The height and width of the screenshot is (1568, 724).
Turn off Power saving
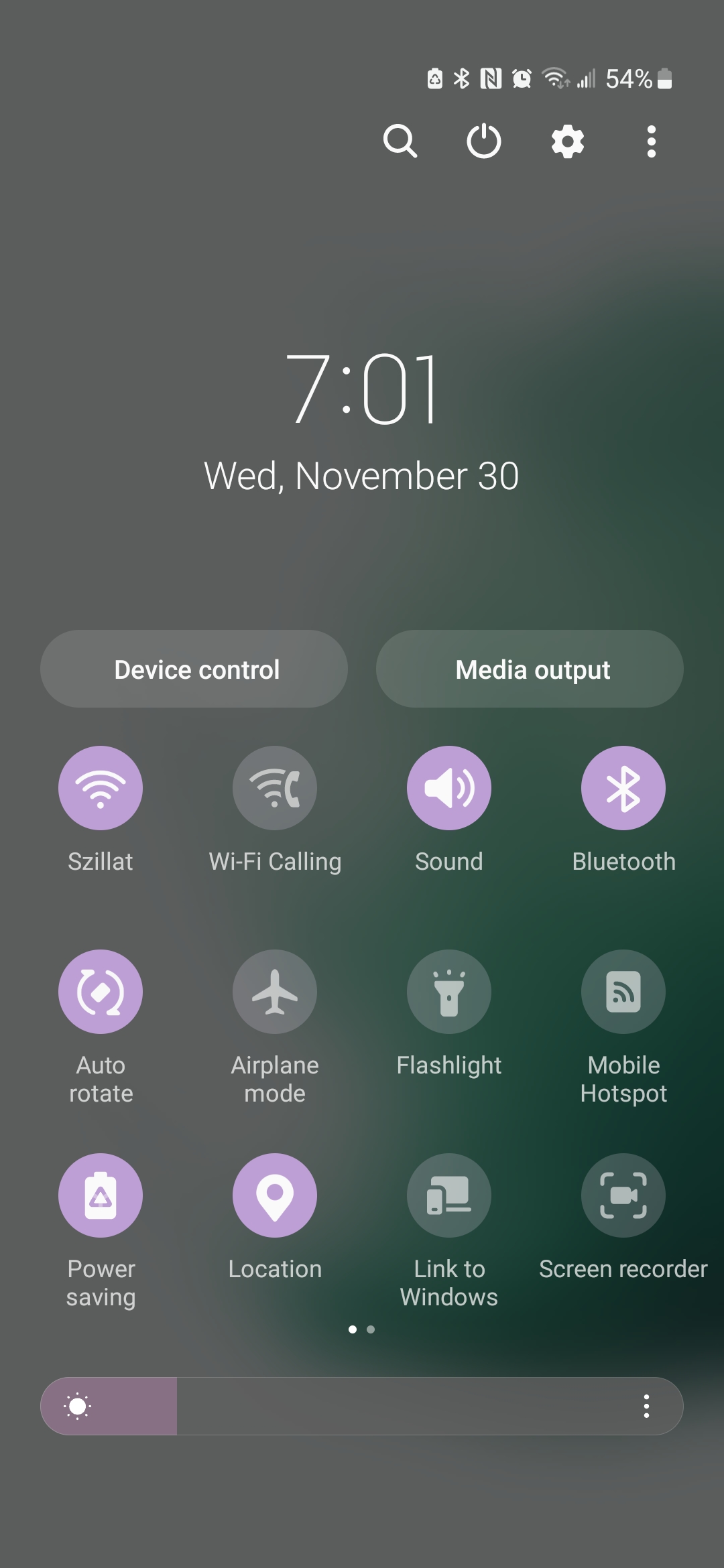click(101, 1195)
